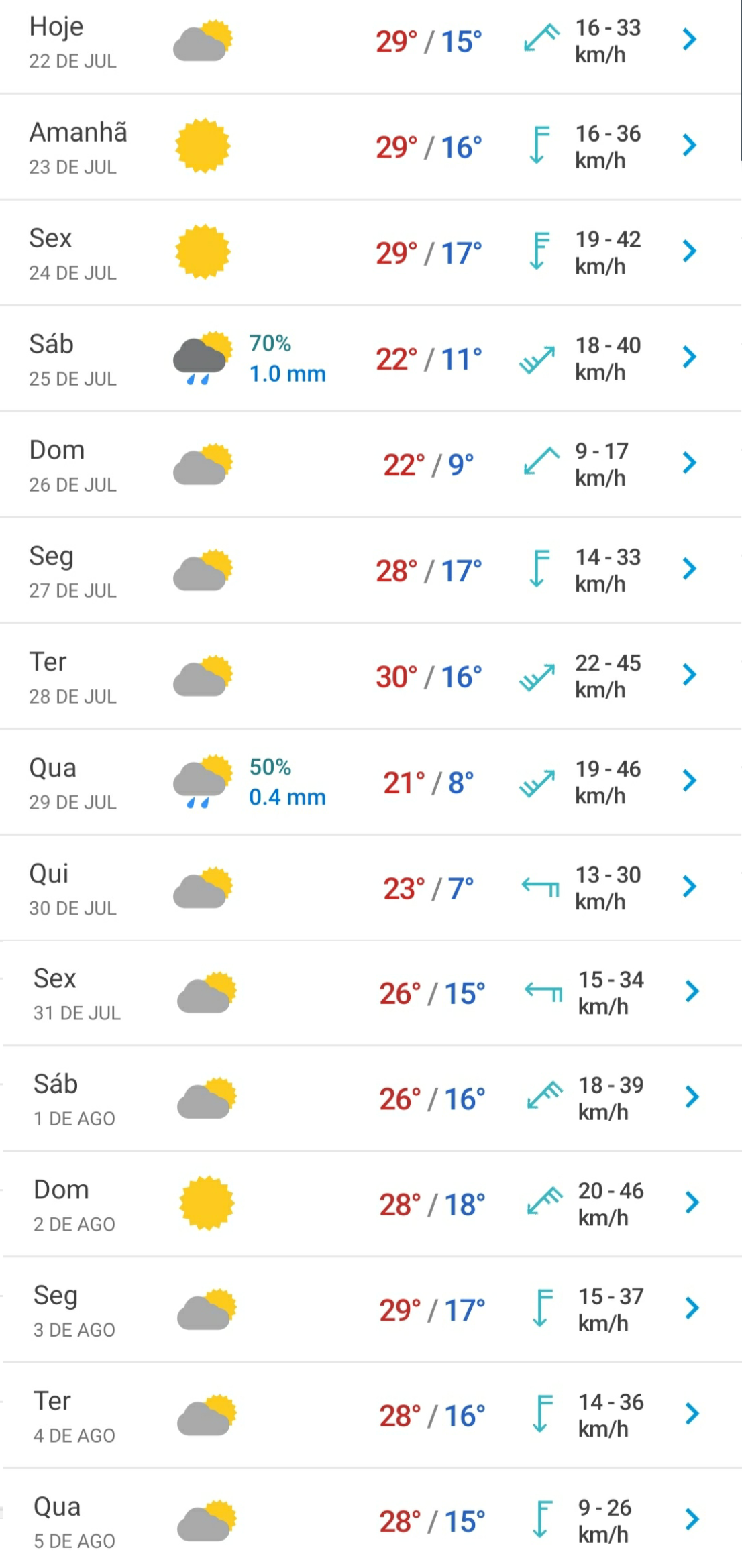Screen dimensions: 742x1568
Task: Open Seg 27 de Jul daily details
Action: click(371, 571)
